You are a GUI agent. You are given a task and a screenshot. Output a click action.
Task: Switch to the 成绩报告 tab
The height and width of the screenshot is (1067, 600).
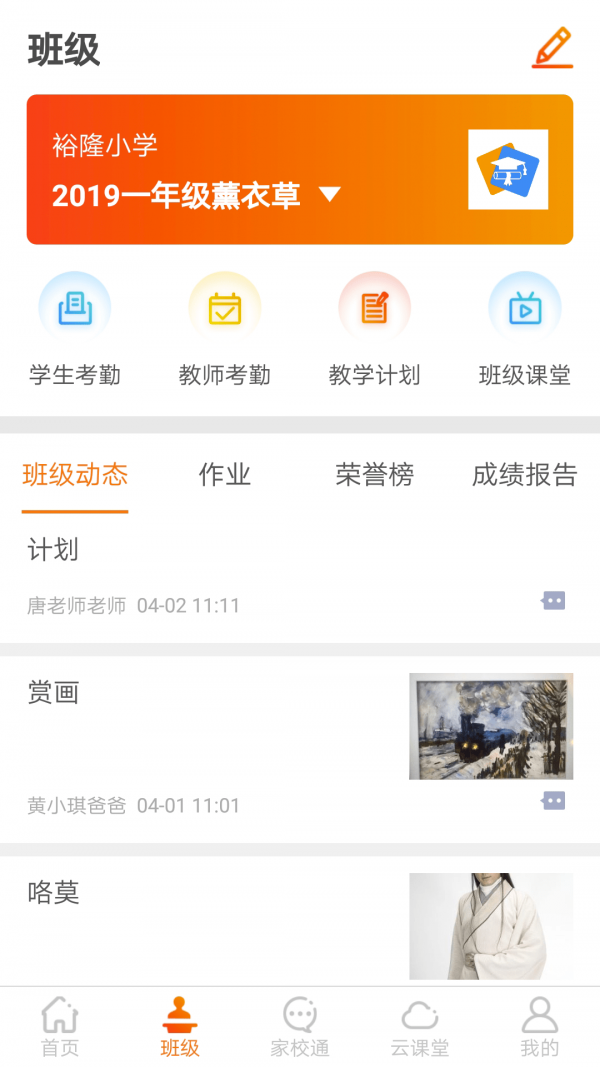(525, 475)
